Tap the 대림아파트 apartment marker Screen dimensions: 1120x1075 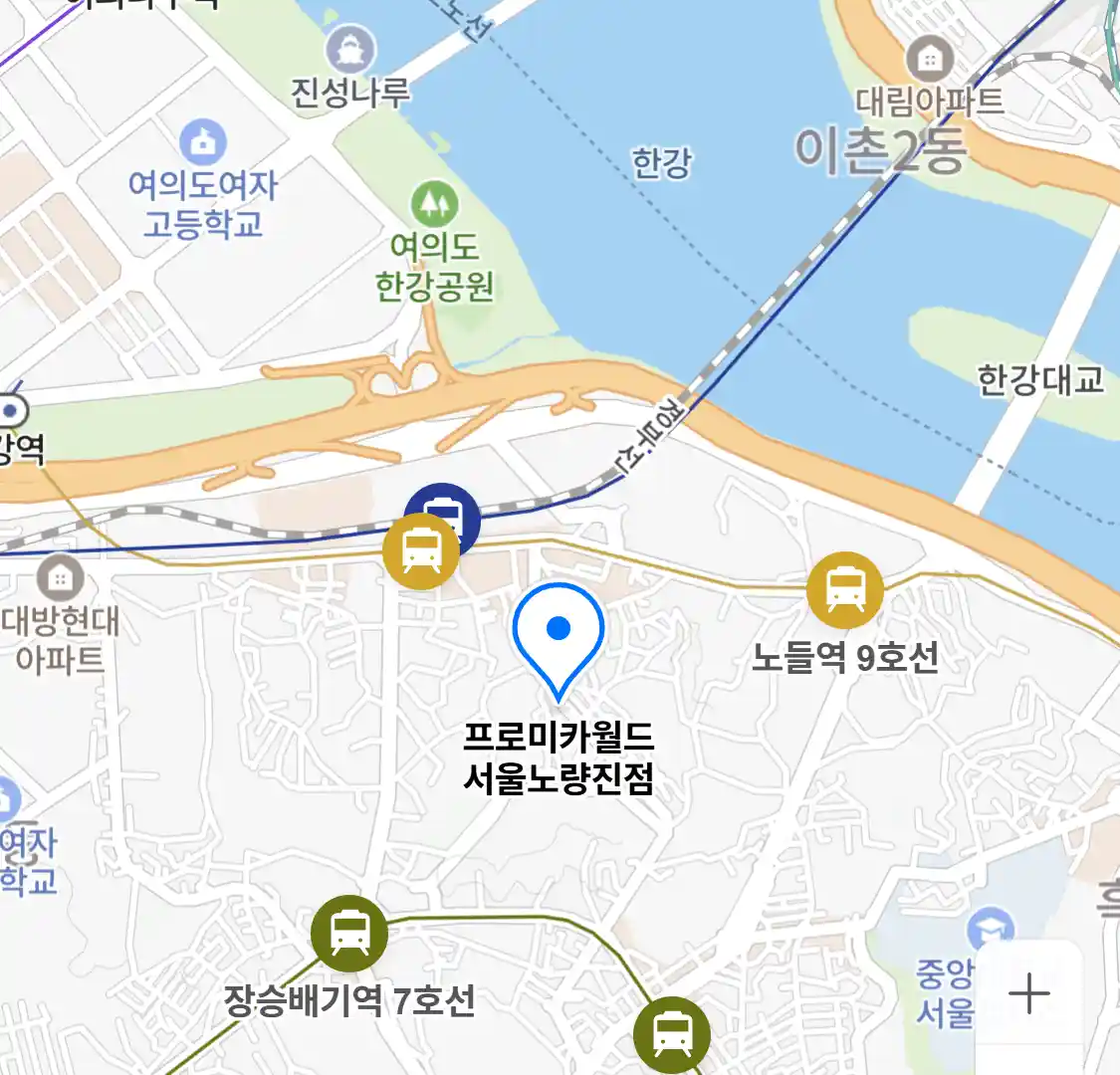coord(929,61)
